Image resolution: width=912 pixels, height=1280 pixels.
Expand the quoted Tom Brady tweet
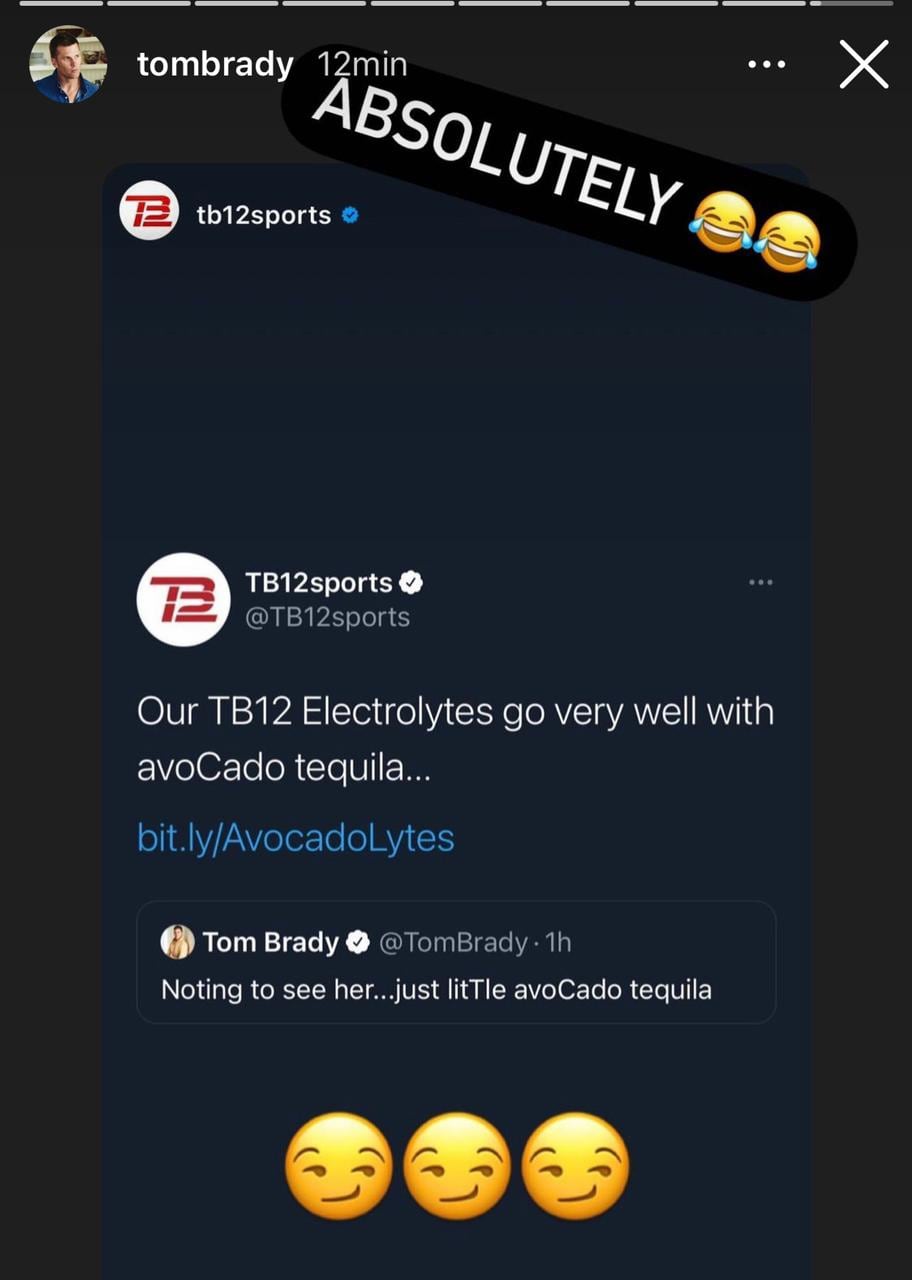coord(456,963)
